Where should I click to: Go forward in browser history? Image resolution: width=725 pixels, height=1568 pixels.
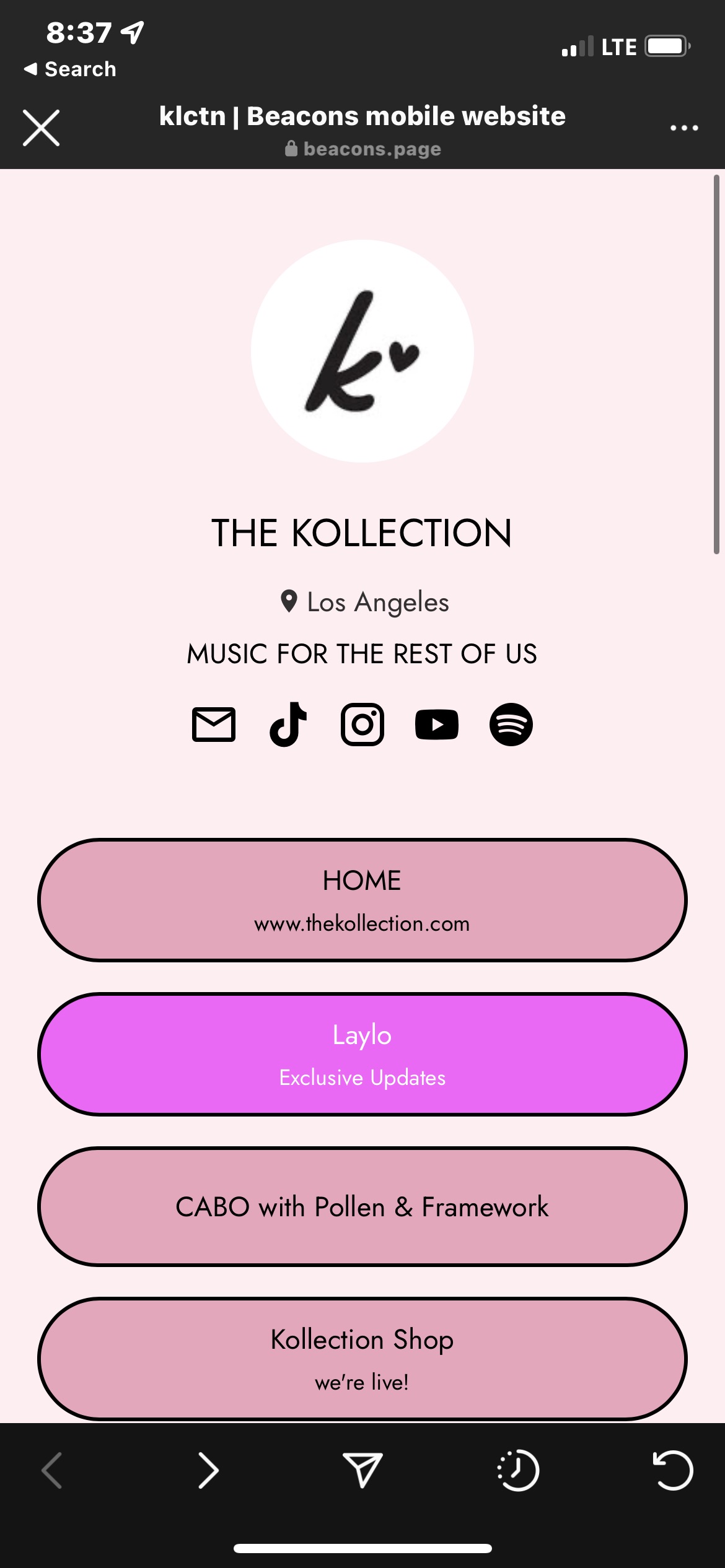click(x=208, y=1470)
